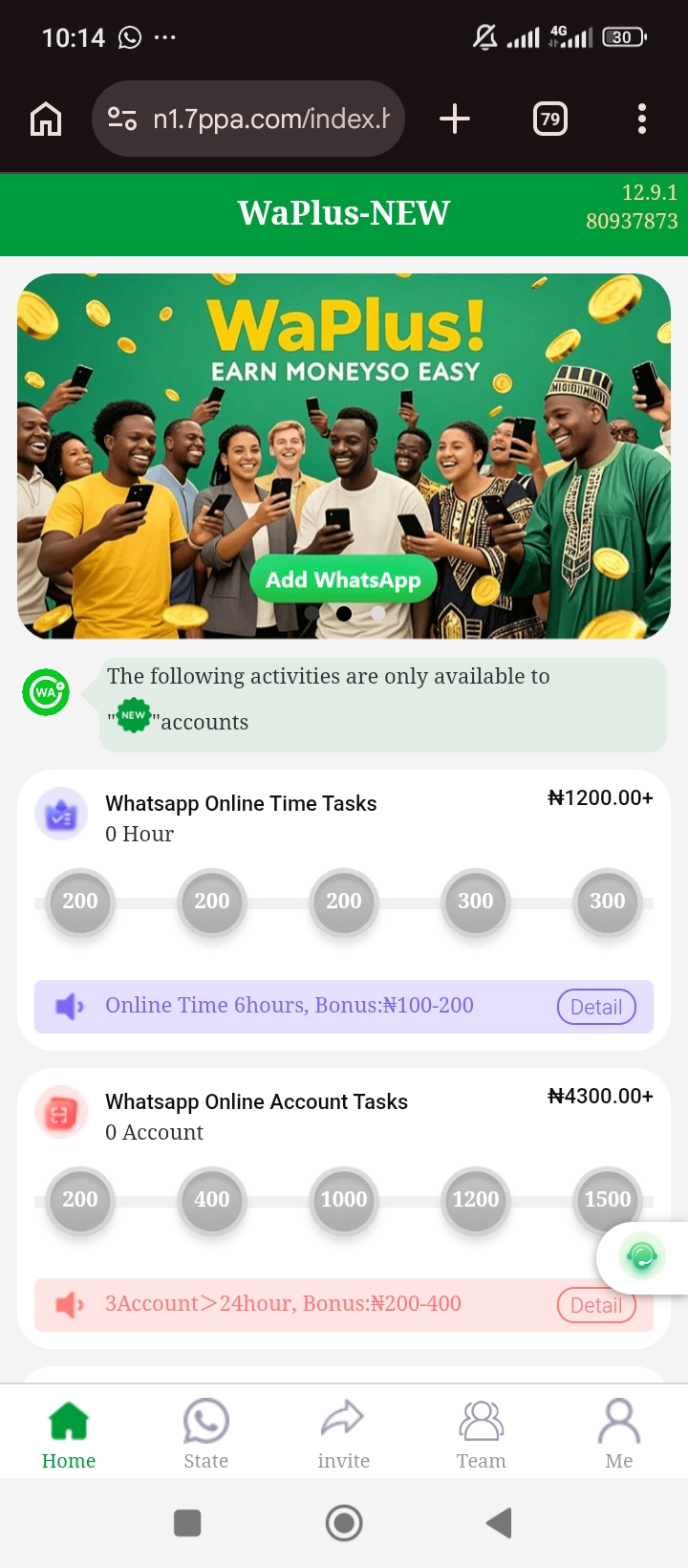Open the invite tab
The image size is (688, 1568).
tap(343, 1434)
